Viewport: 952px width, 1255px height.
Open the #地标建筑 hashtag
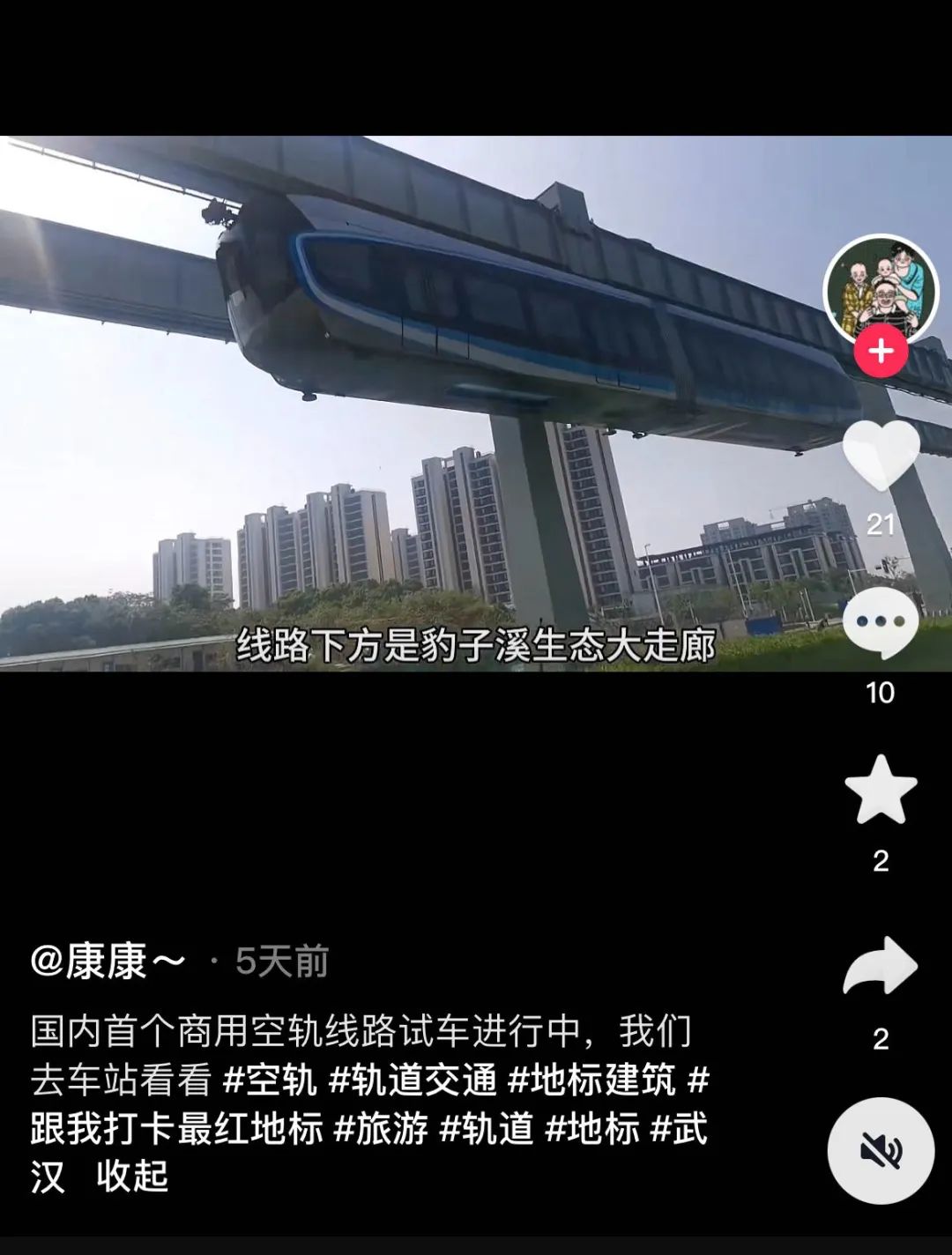pyautogui.click(x=592, y=1080)
